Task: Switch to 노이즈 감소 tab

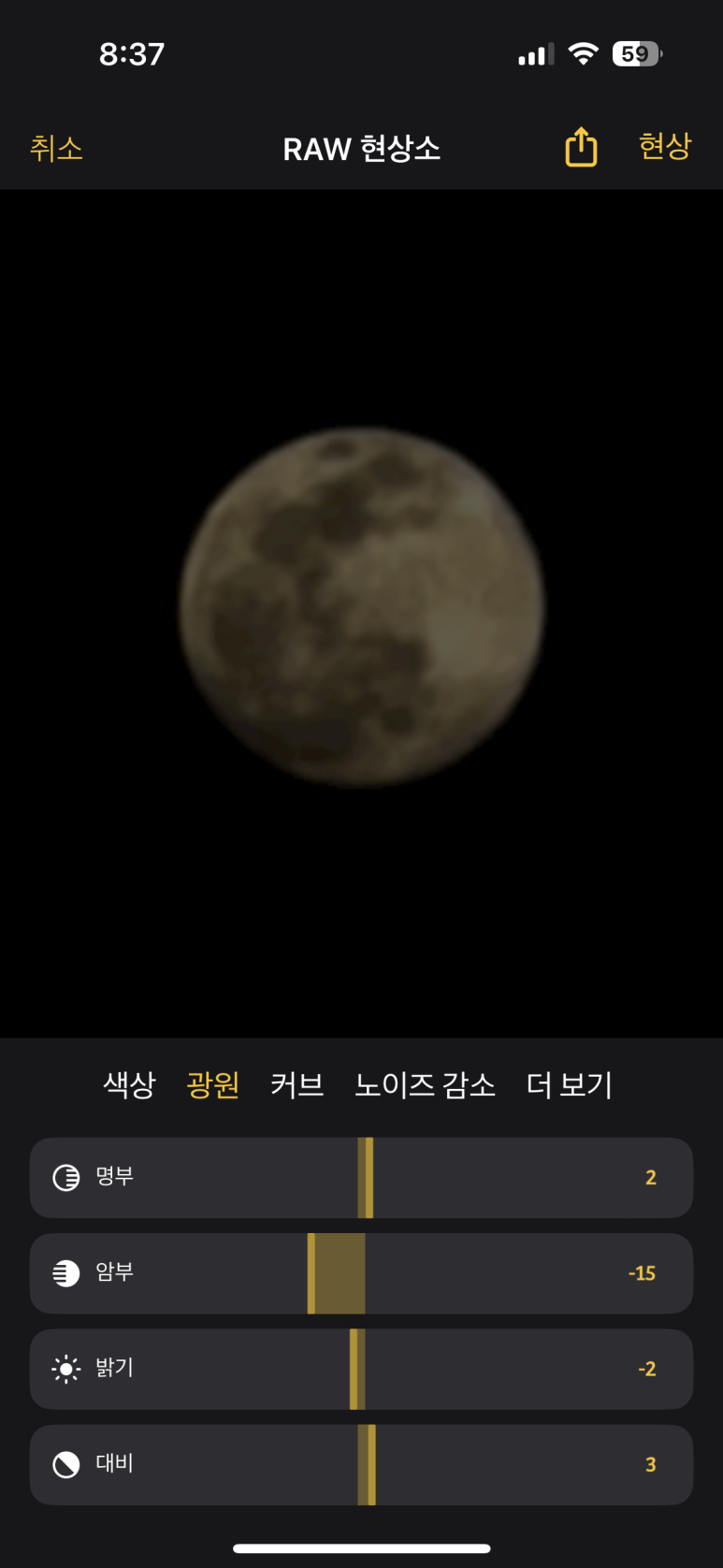Action: (425, 1085)
